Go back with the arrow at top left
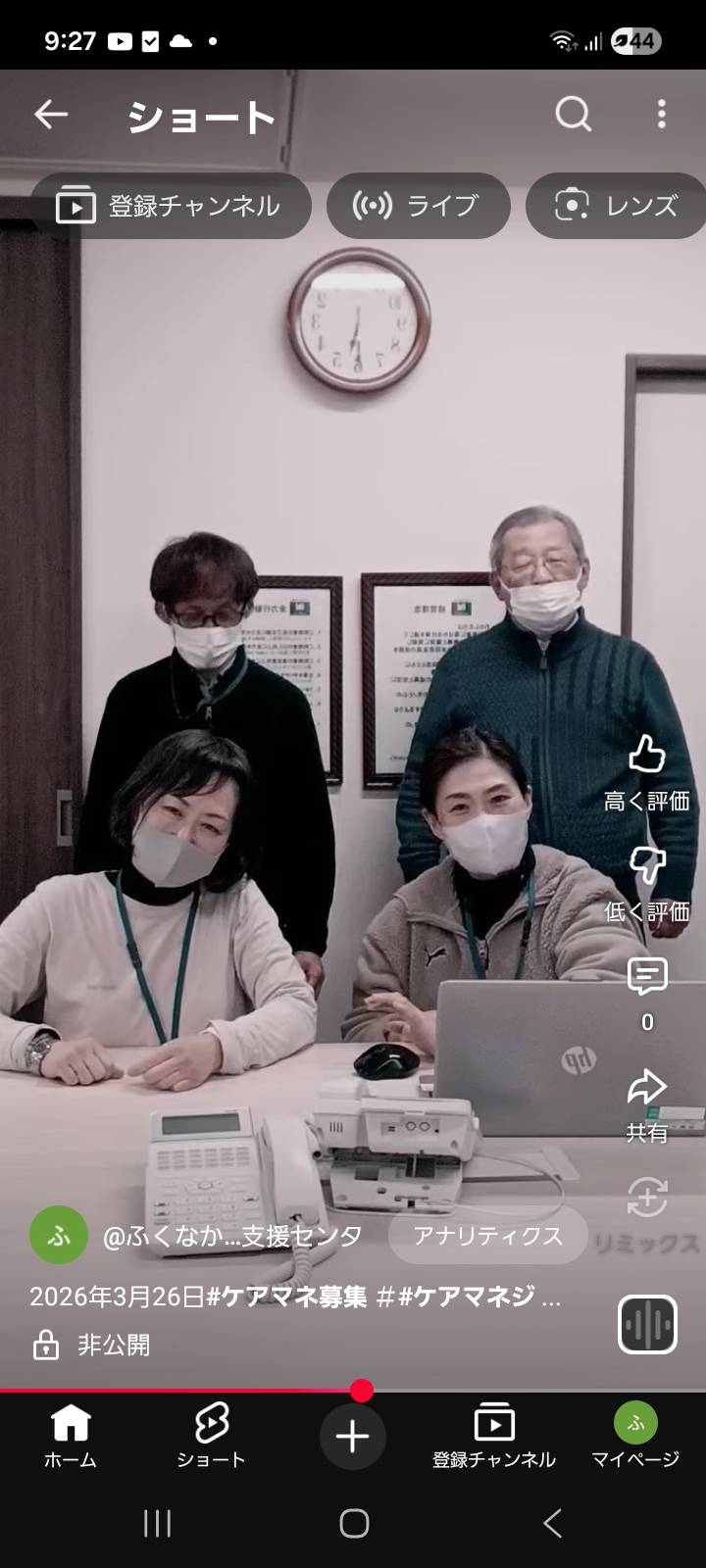This screenshot has height=1568, width=706. tap(51, 114)
